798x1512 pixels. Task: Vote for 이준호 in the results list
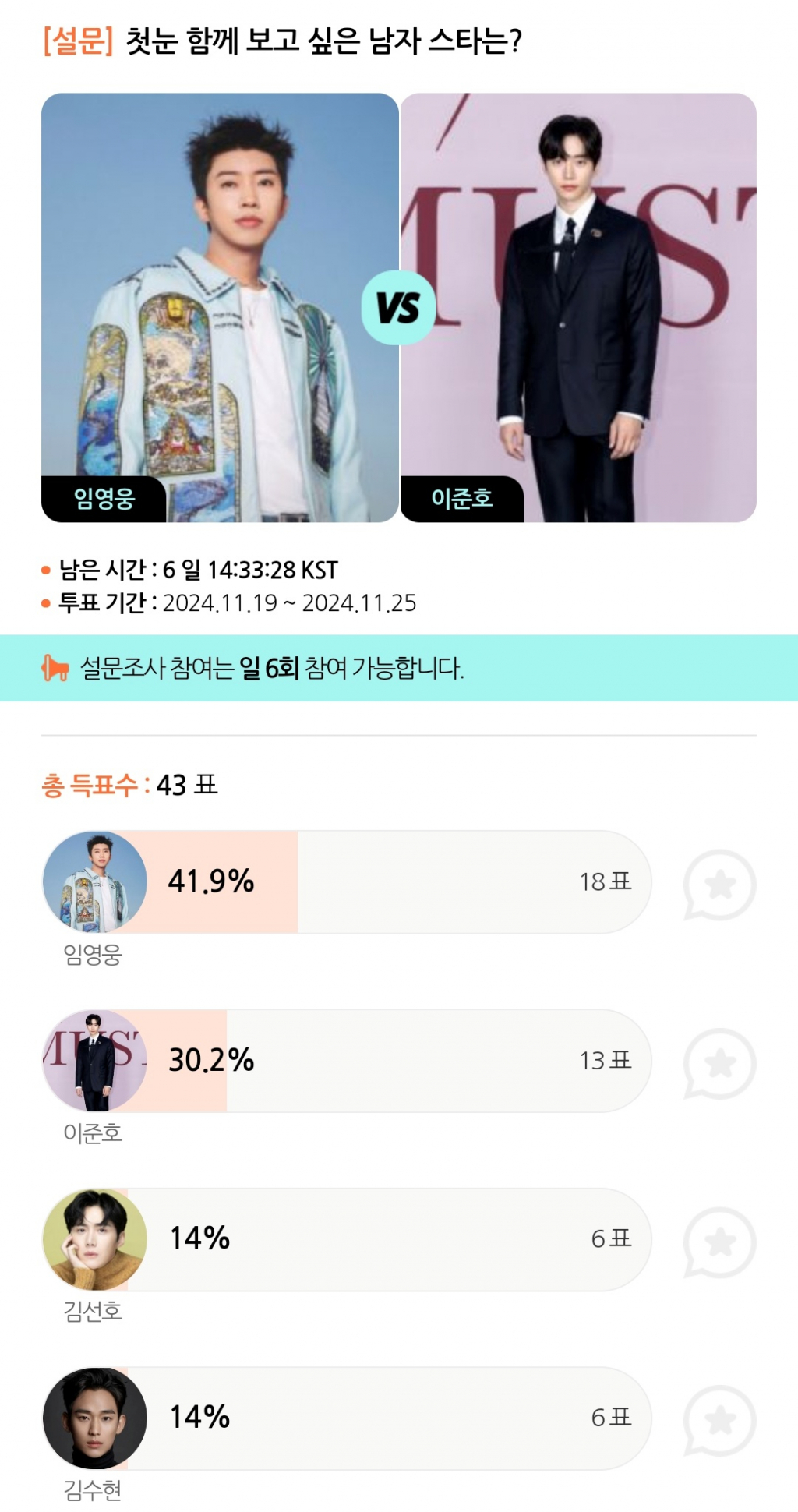[347, 1060]
